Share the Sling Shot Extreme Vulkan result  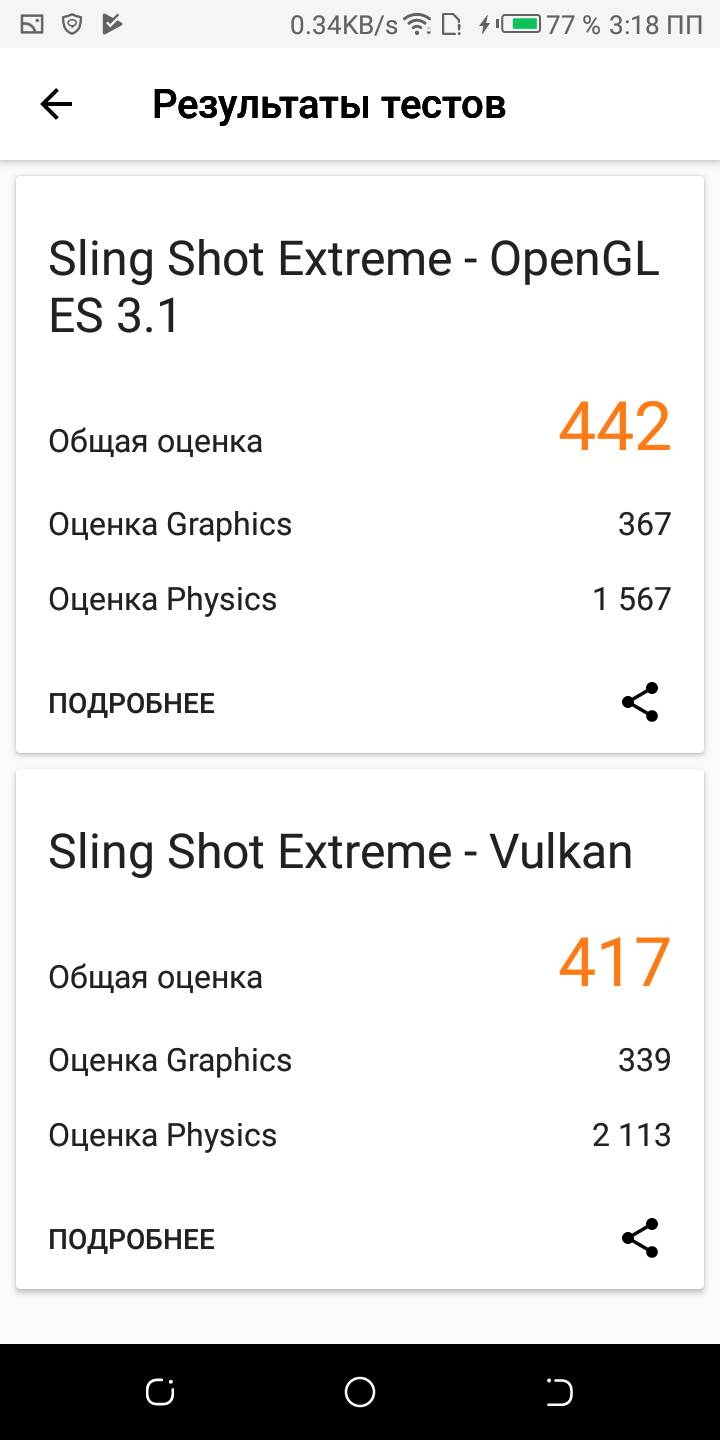640,1238
